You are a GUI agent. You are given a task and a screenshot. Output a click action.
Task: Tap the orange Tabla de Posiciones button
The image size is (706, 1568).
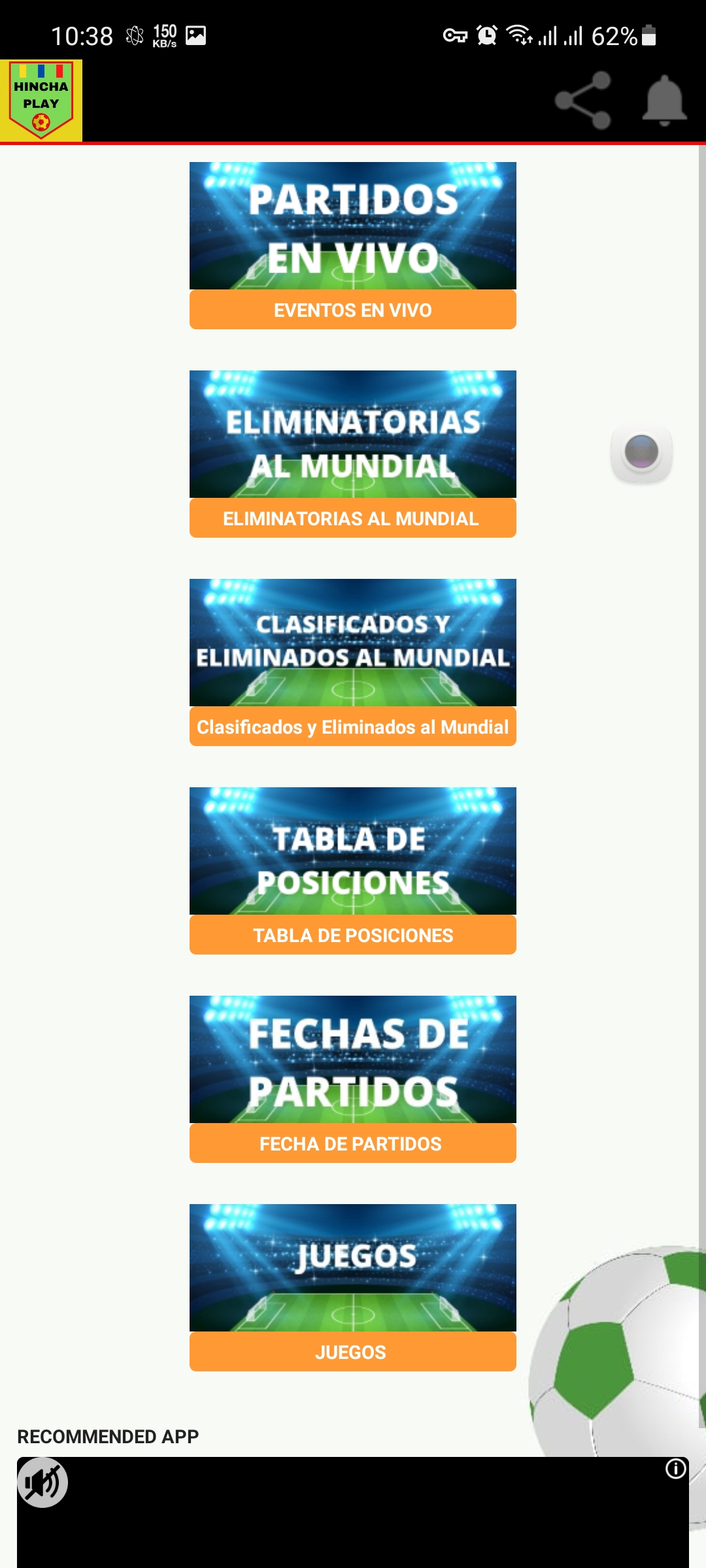(353, 935)
